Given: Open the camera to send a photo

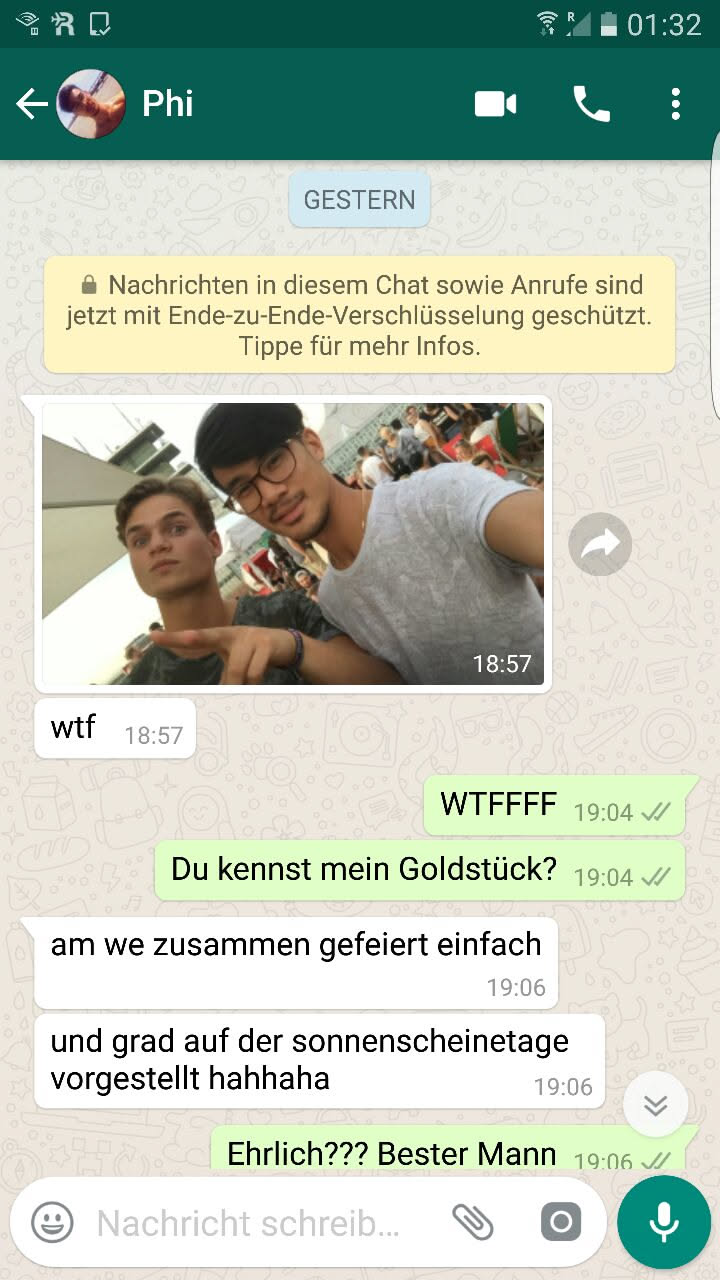Looking at the screenshot, I should point(560,1222).
